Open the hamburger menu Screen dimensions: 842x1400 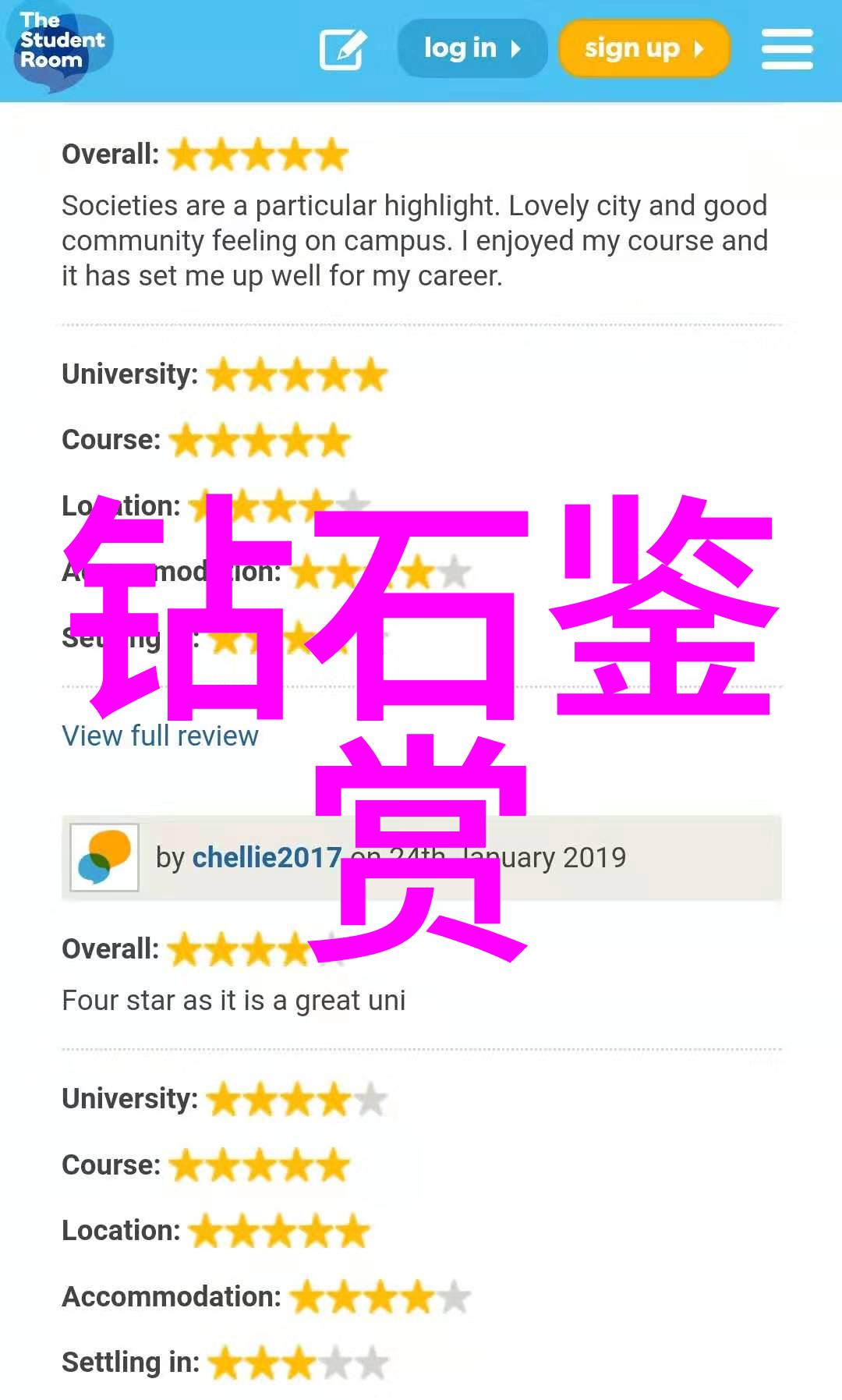click(787, 49)
